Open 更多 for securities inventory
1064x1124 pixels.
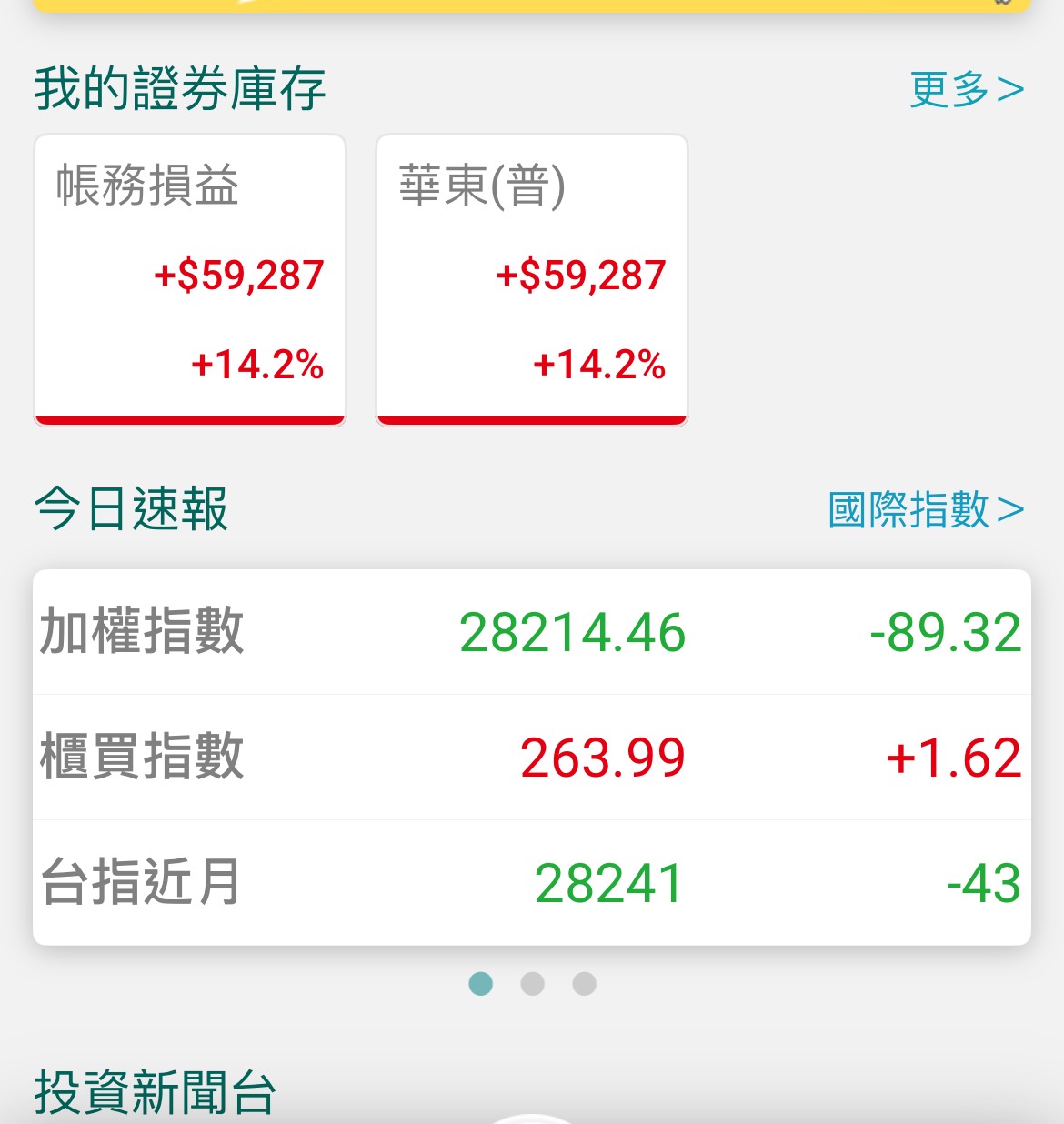tap(966, 89)
